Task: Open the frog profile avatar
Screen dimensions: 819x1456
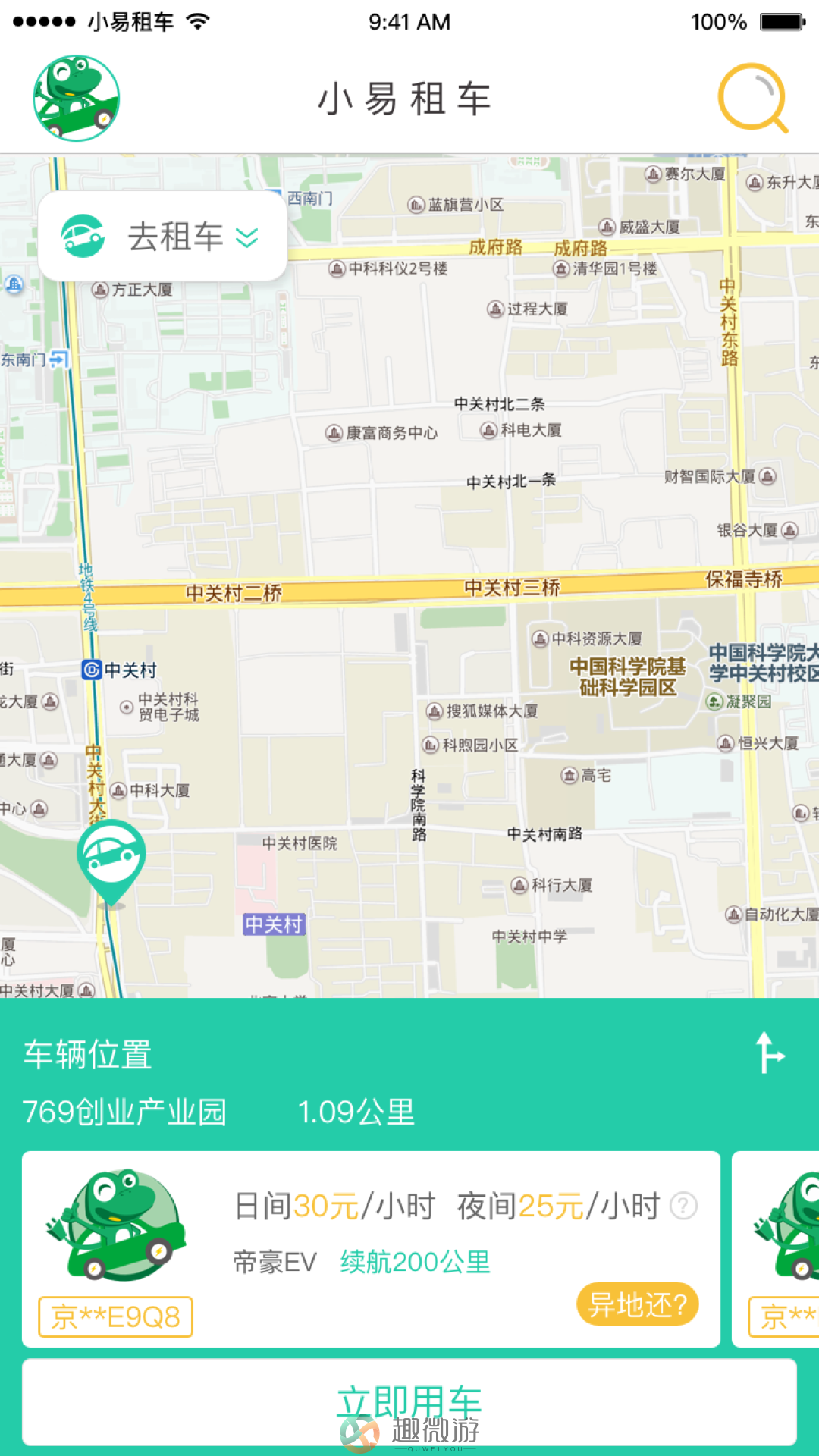Action: tap(76, 98)
